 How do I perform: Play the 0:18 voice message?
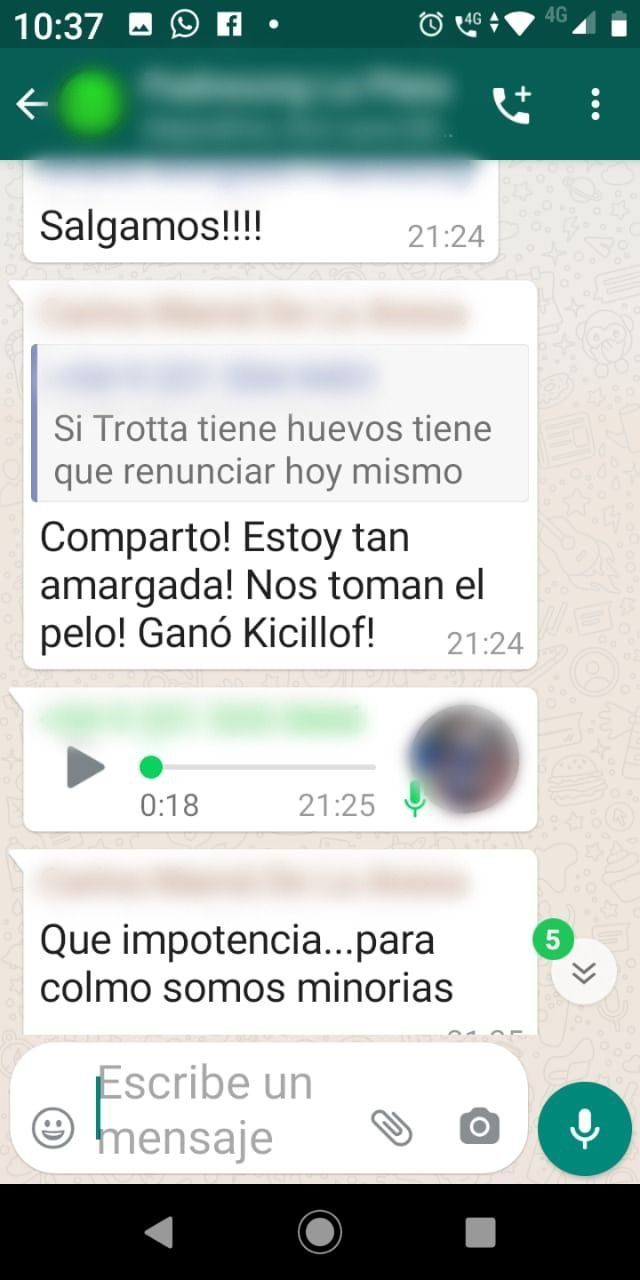pyautogui.click(x=86, y=768)
